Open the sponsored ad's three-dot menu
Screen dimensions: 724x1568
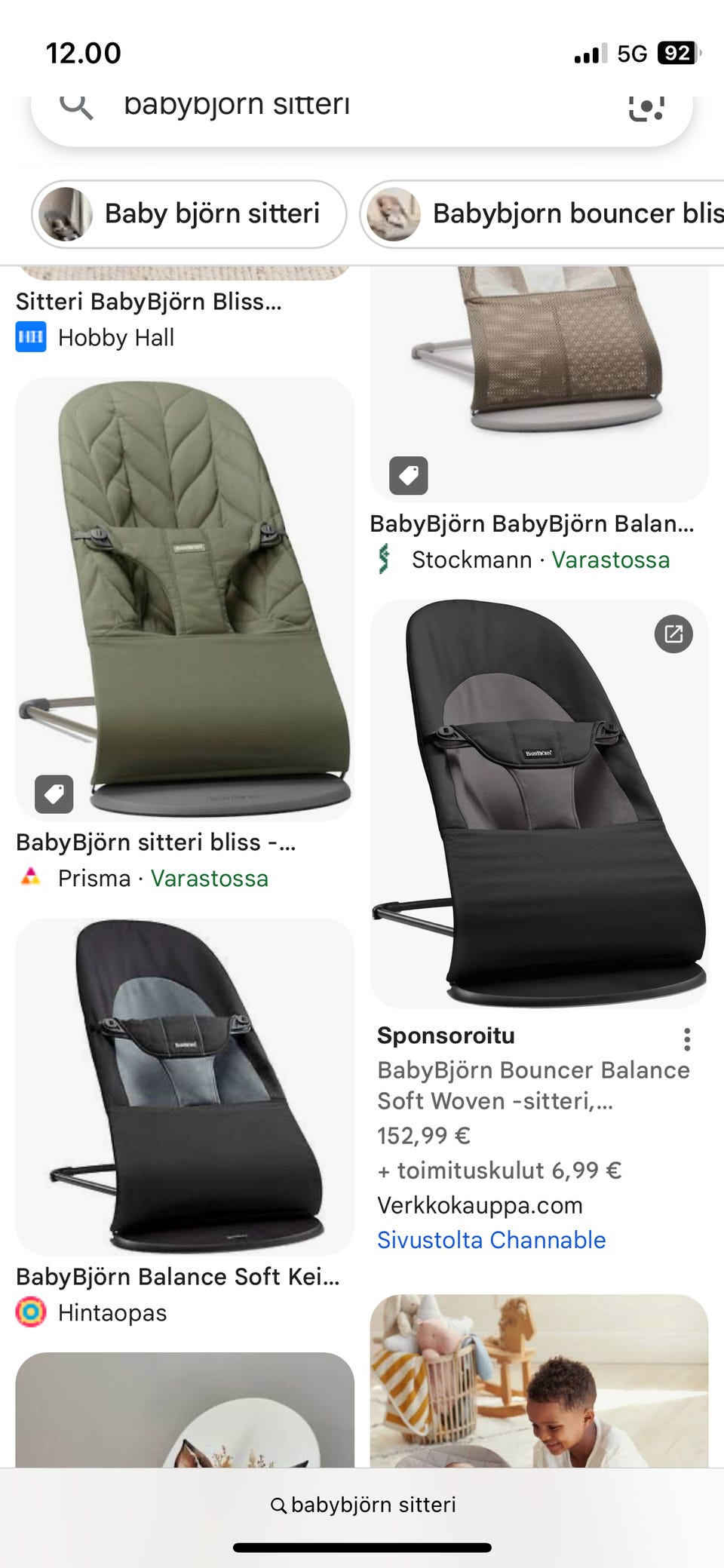point(686,1039)
